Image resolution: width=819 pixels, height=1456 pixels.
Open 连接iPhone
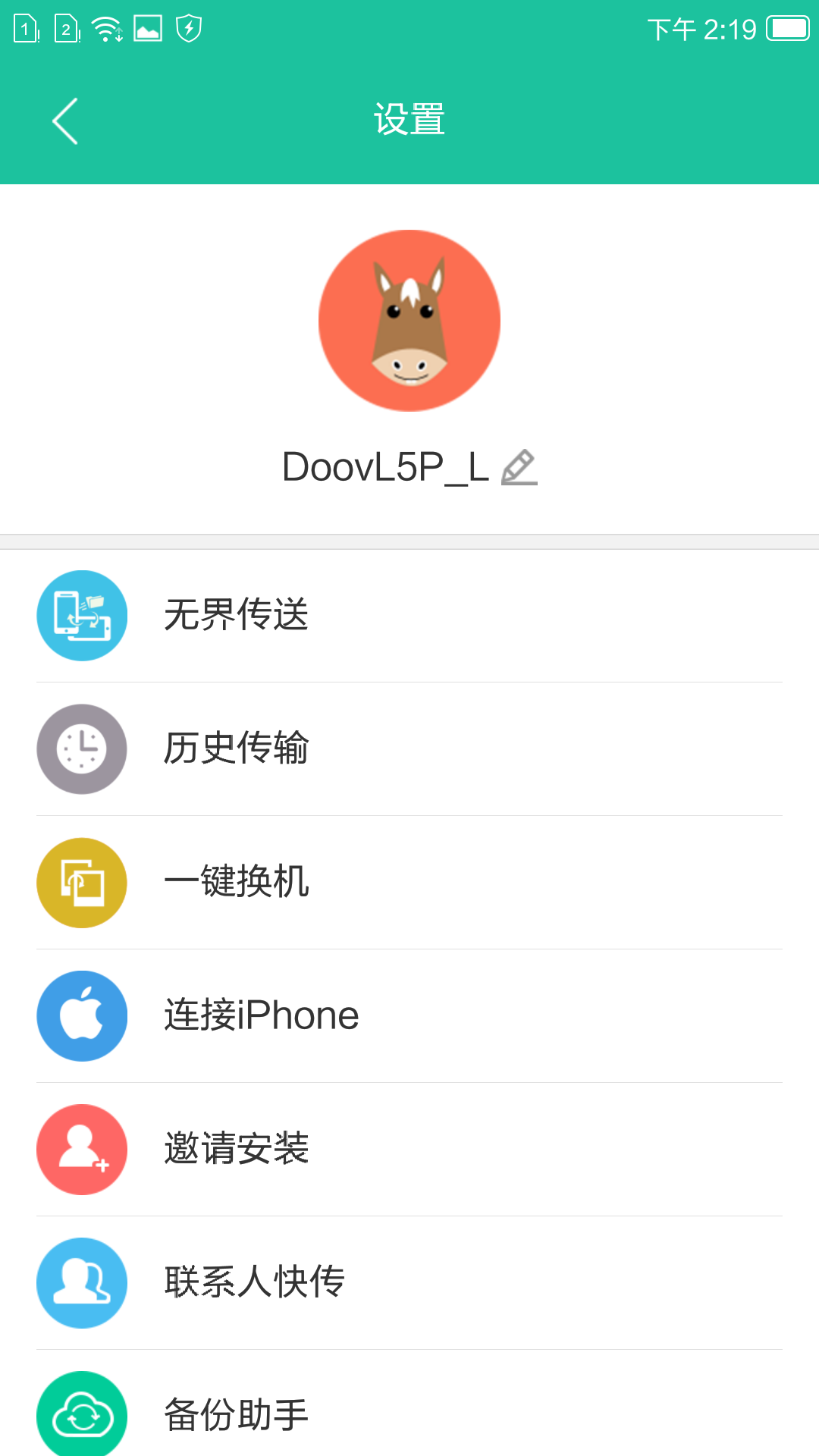409,1015
